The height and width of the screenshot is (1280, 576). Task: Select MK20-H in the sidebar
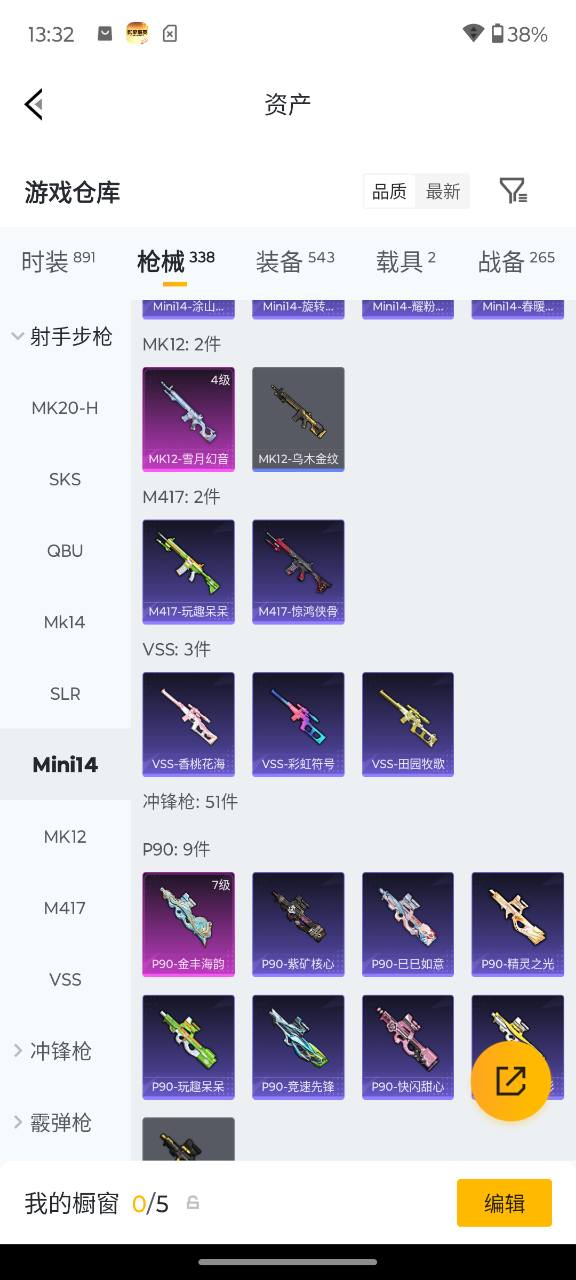(65, 408)
